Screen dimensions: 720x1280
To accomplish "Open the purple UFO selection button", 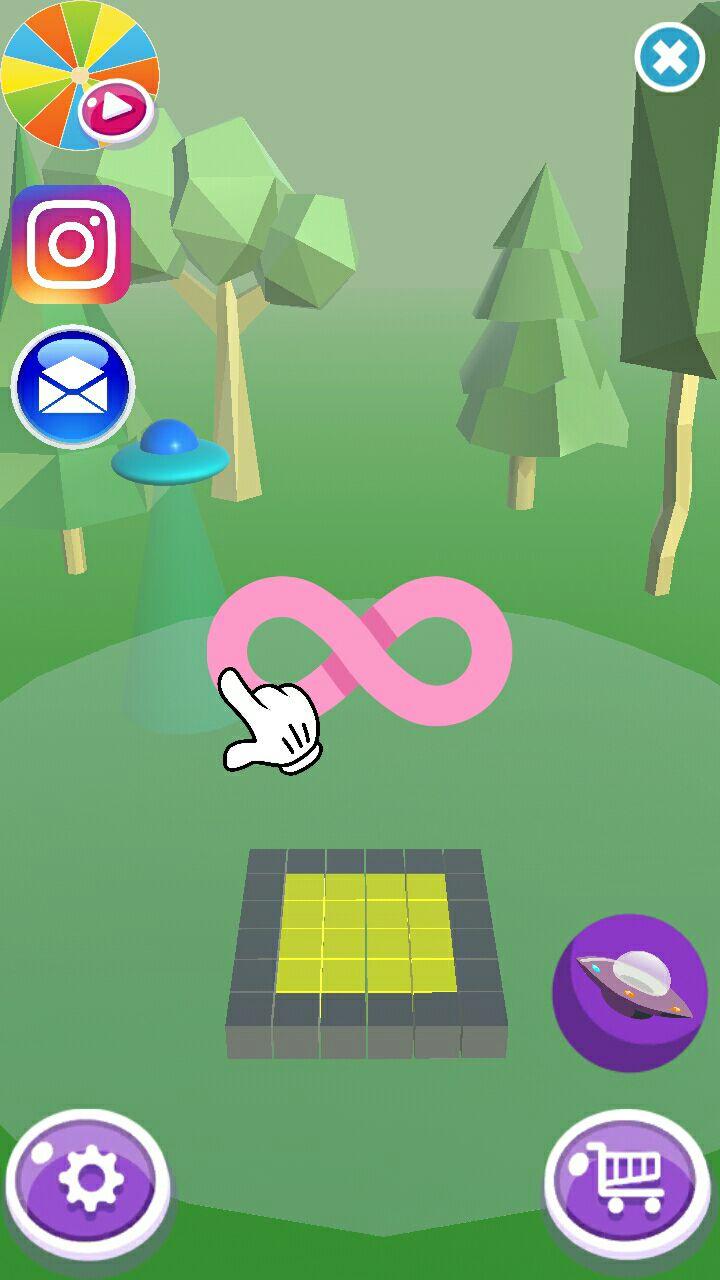I will [630, 992].
